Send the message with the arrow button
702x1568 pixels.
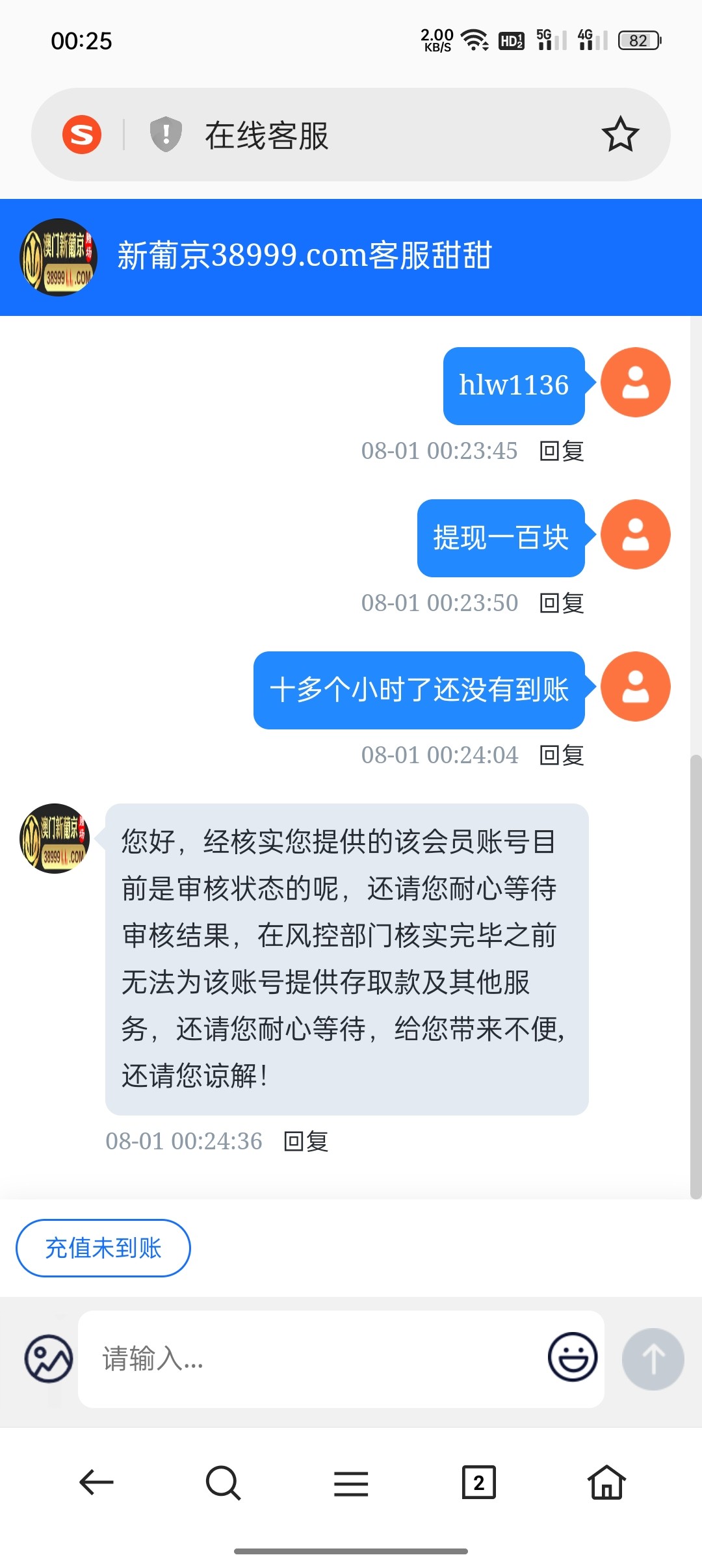coord(653,1359)
